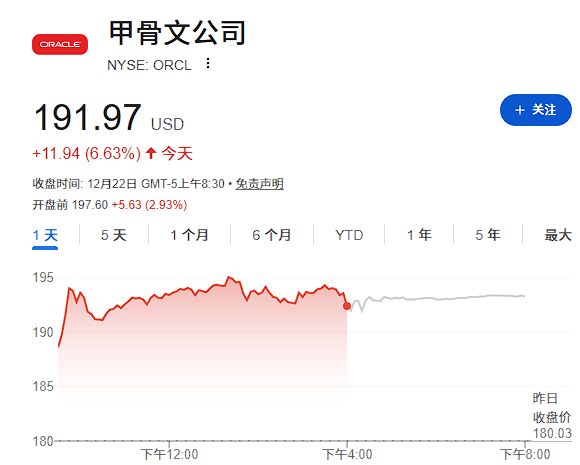Select the YTD range tab

[349, 235]
